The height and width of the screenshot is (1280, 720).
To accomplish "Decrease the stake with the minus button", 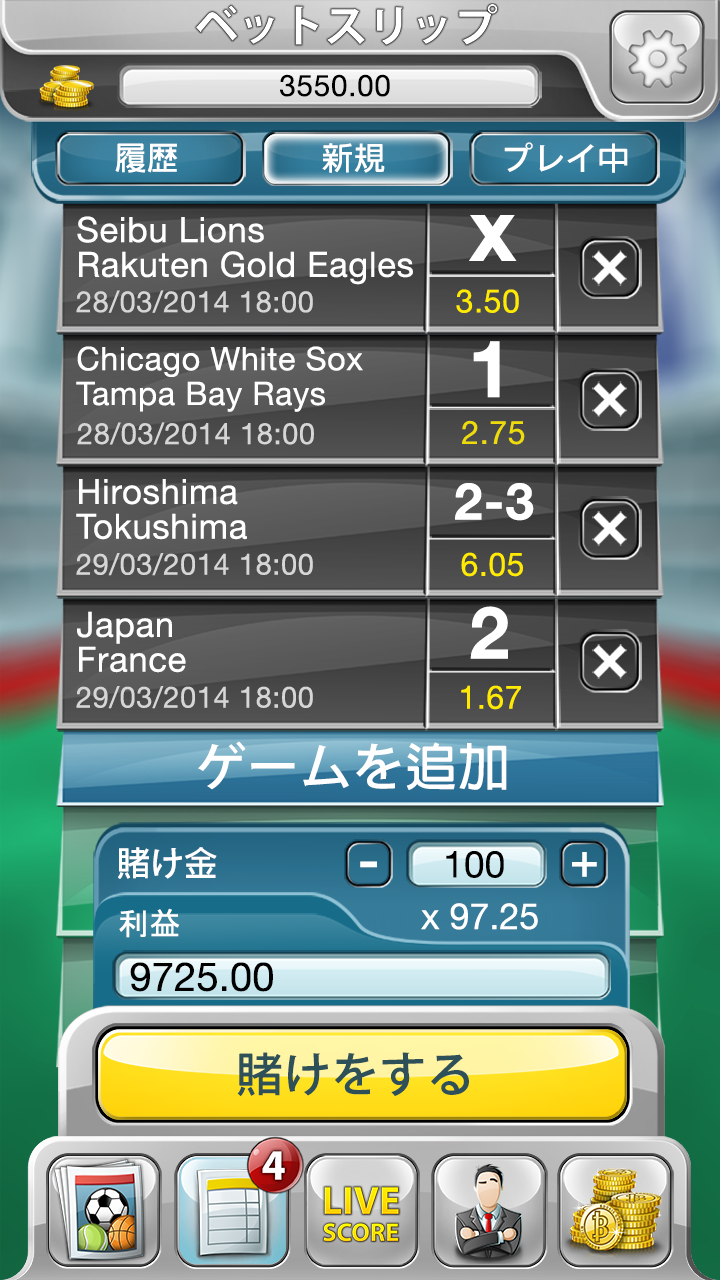I will pyautogui.click(x=368, y=864).
